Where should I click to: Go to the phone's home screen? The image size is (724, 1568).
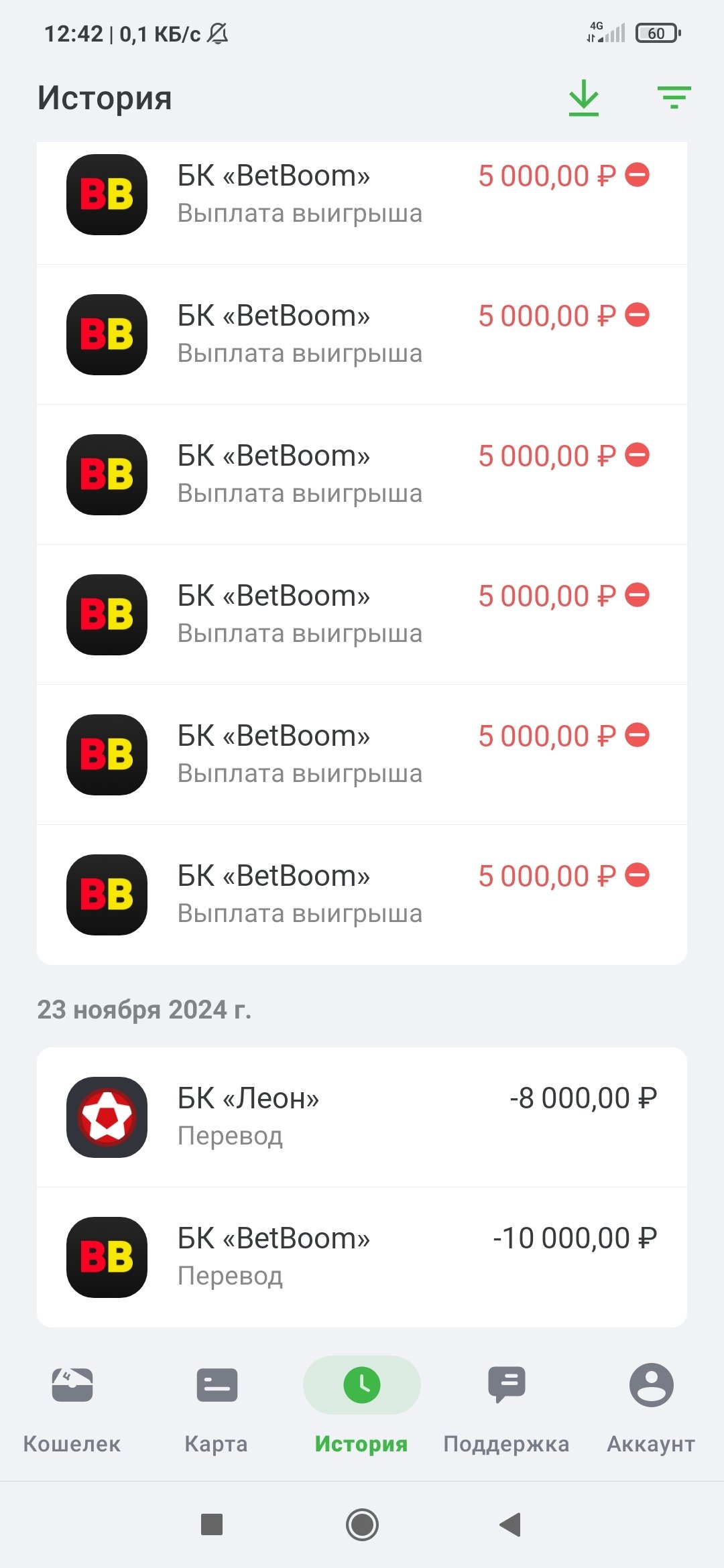[362, 1524]
